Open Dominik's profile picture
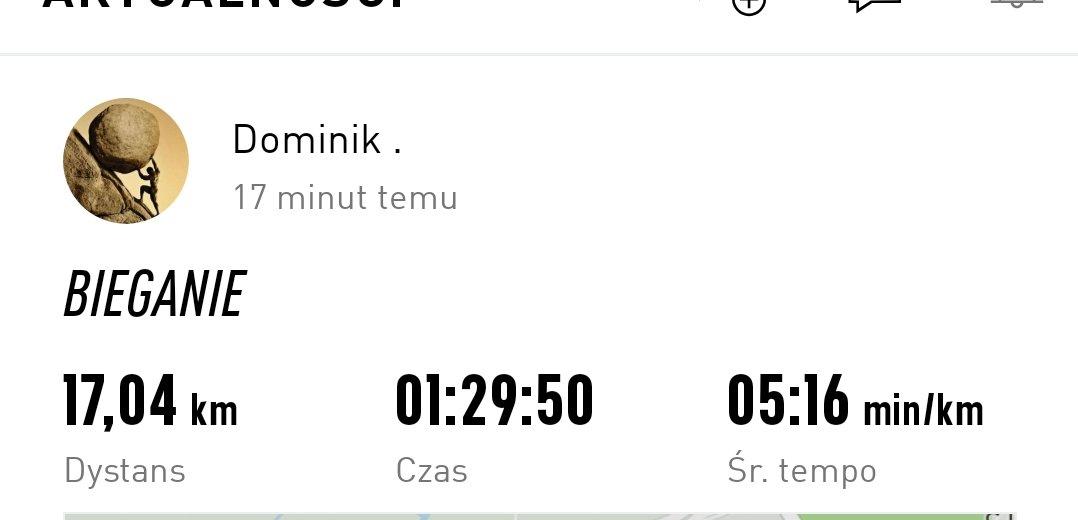The width and height of the screenshot is (1078, 520). click(x=126, y=161)
